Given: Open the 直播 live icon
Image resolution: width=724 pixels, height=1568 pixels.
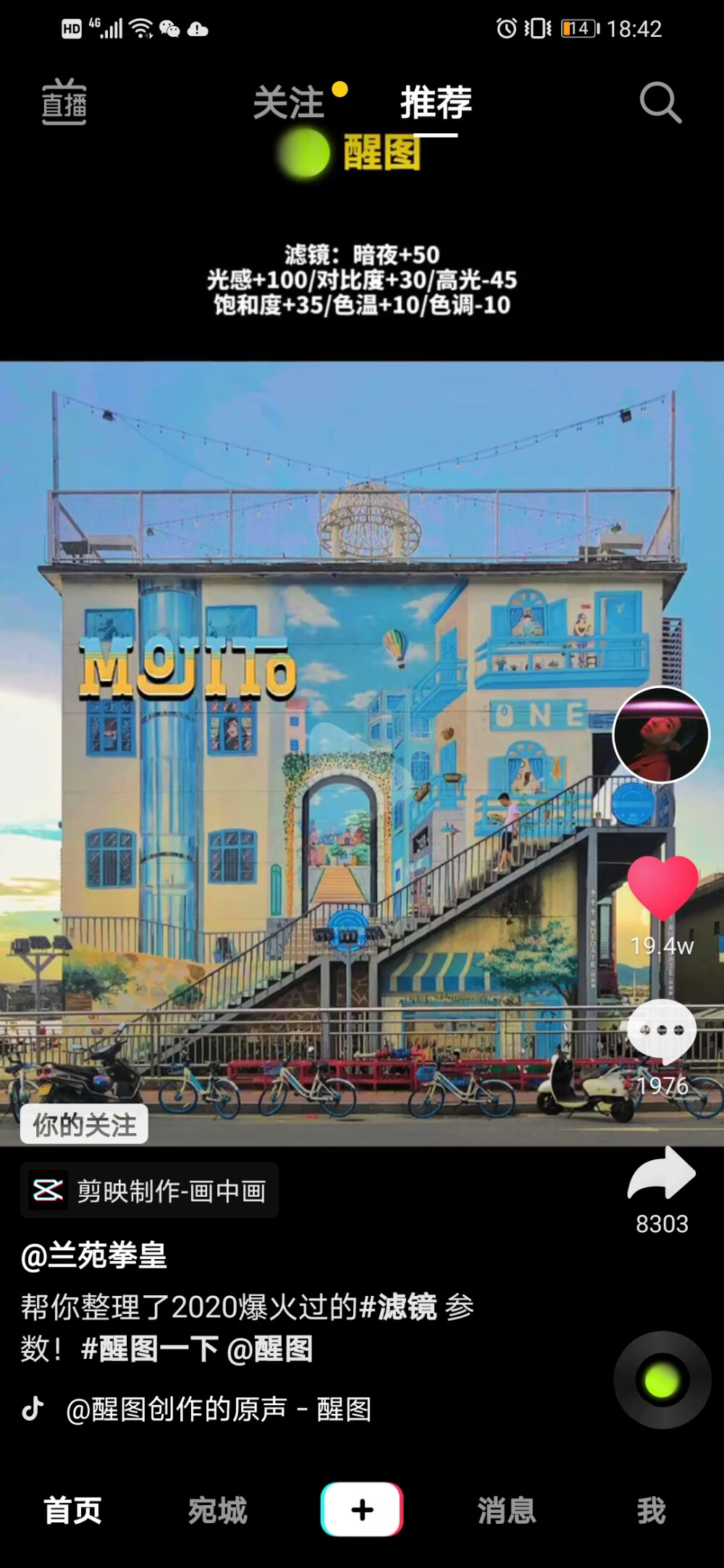Looking at the screenshot, I should coord(64,102).
